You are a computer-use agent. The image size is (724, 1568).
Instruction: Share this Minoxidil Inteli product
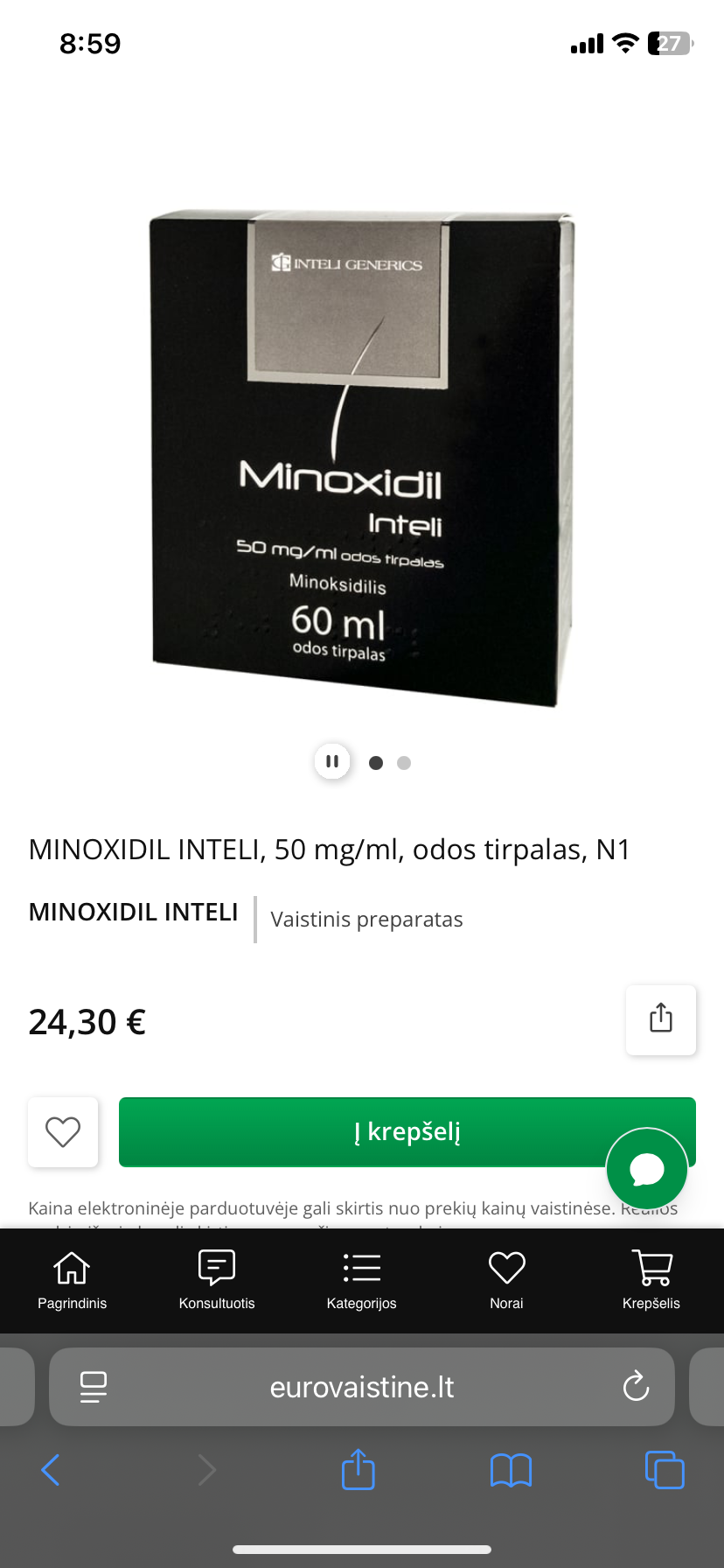pos(661,1019)
